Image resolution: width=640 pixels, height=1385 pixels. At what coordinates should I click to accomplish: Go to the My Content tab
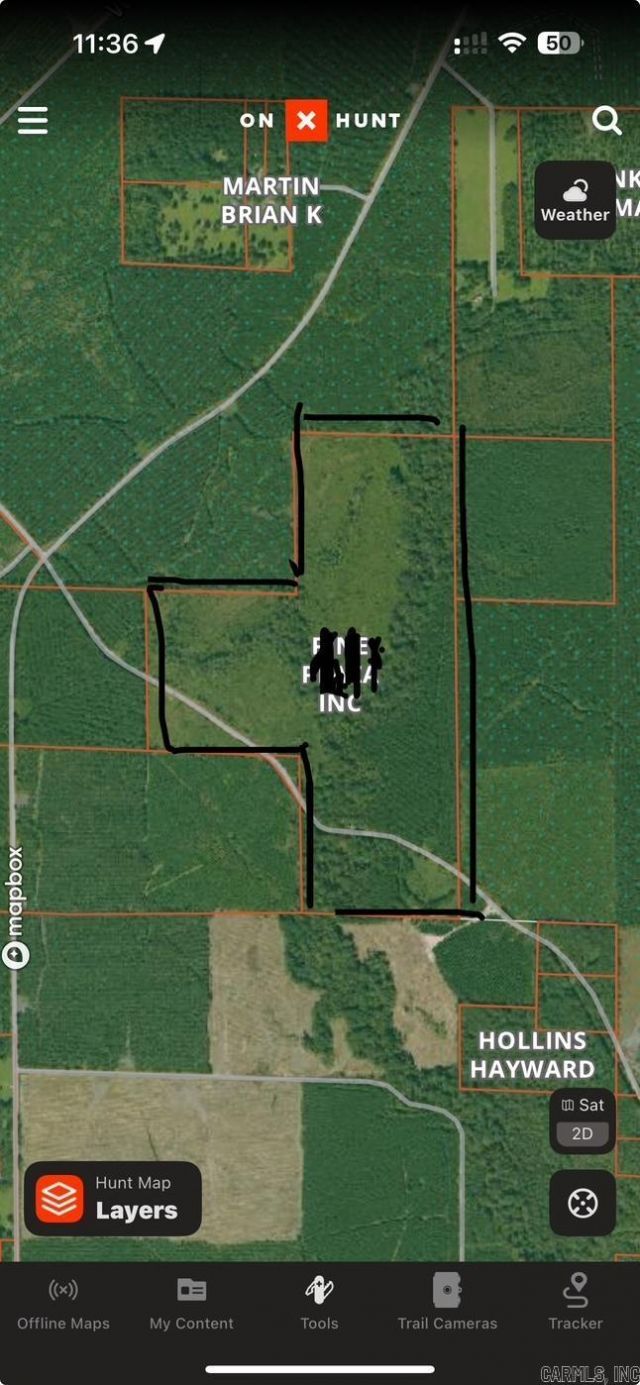(x=191, y=1304)
